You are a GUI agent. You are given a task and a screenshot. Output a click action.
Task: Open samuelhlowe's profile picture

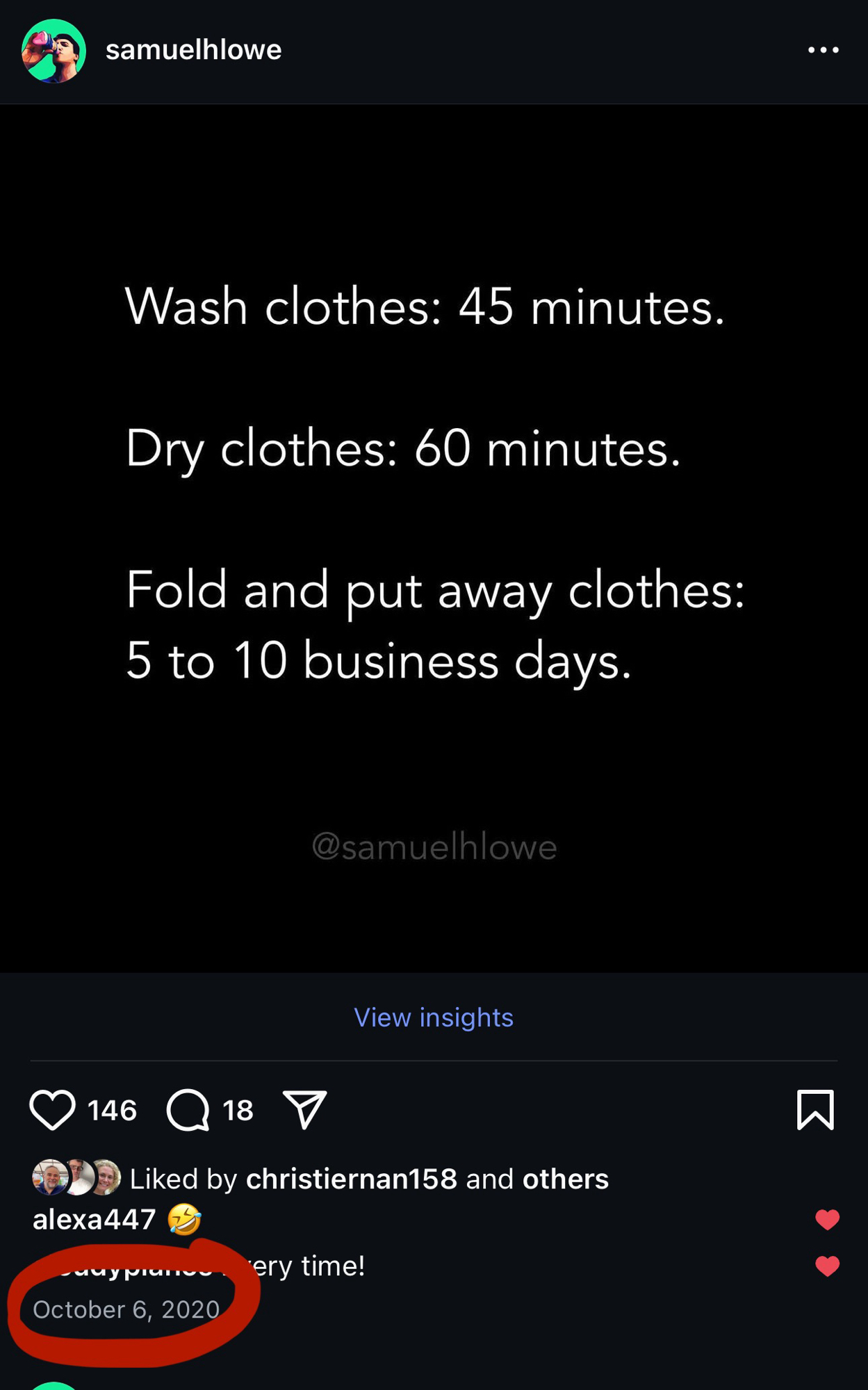pos(54,51)
